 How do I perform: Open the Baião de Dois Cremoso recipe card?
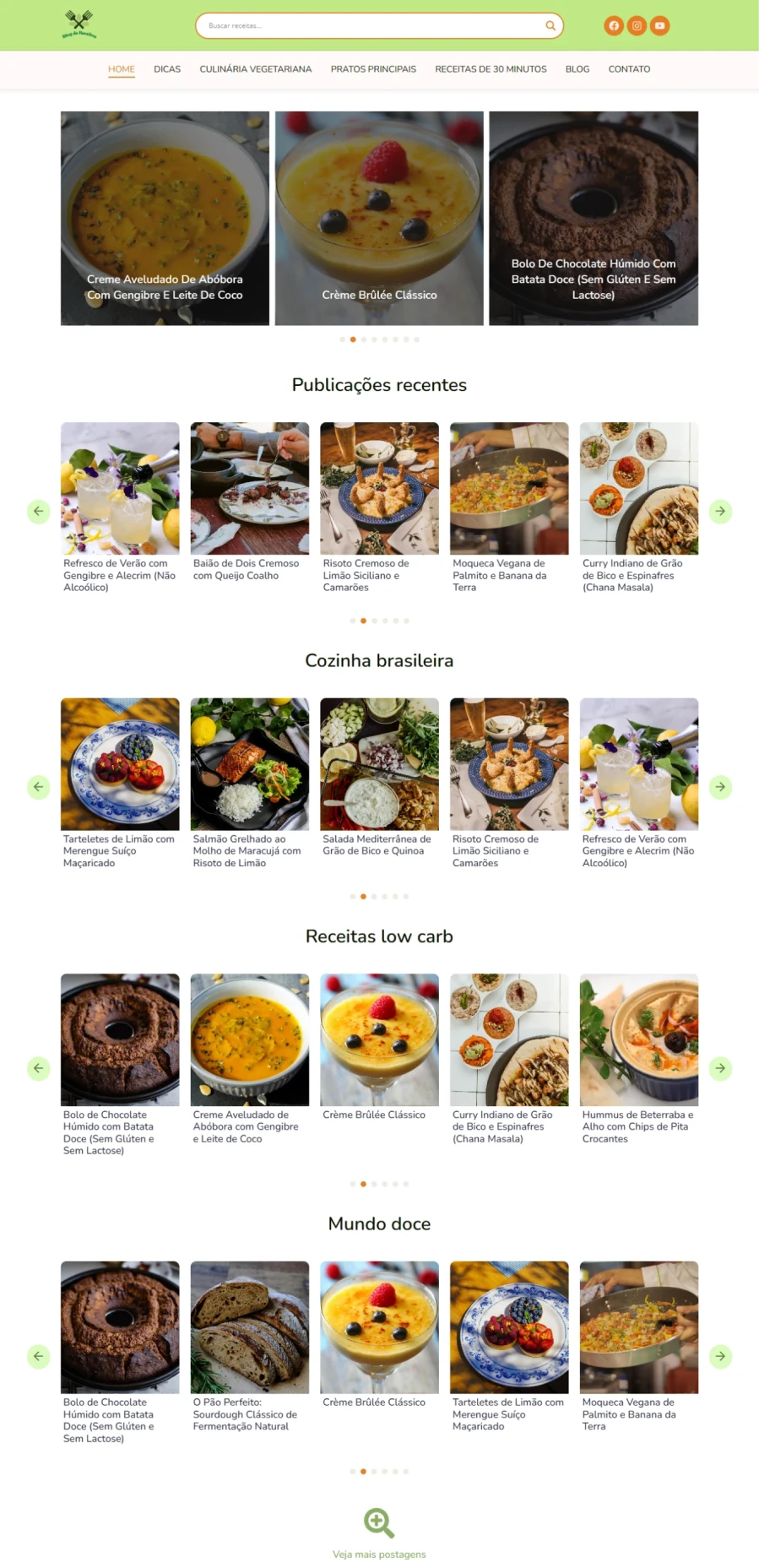[250, 503]
